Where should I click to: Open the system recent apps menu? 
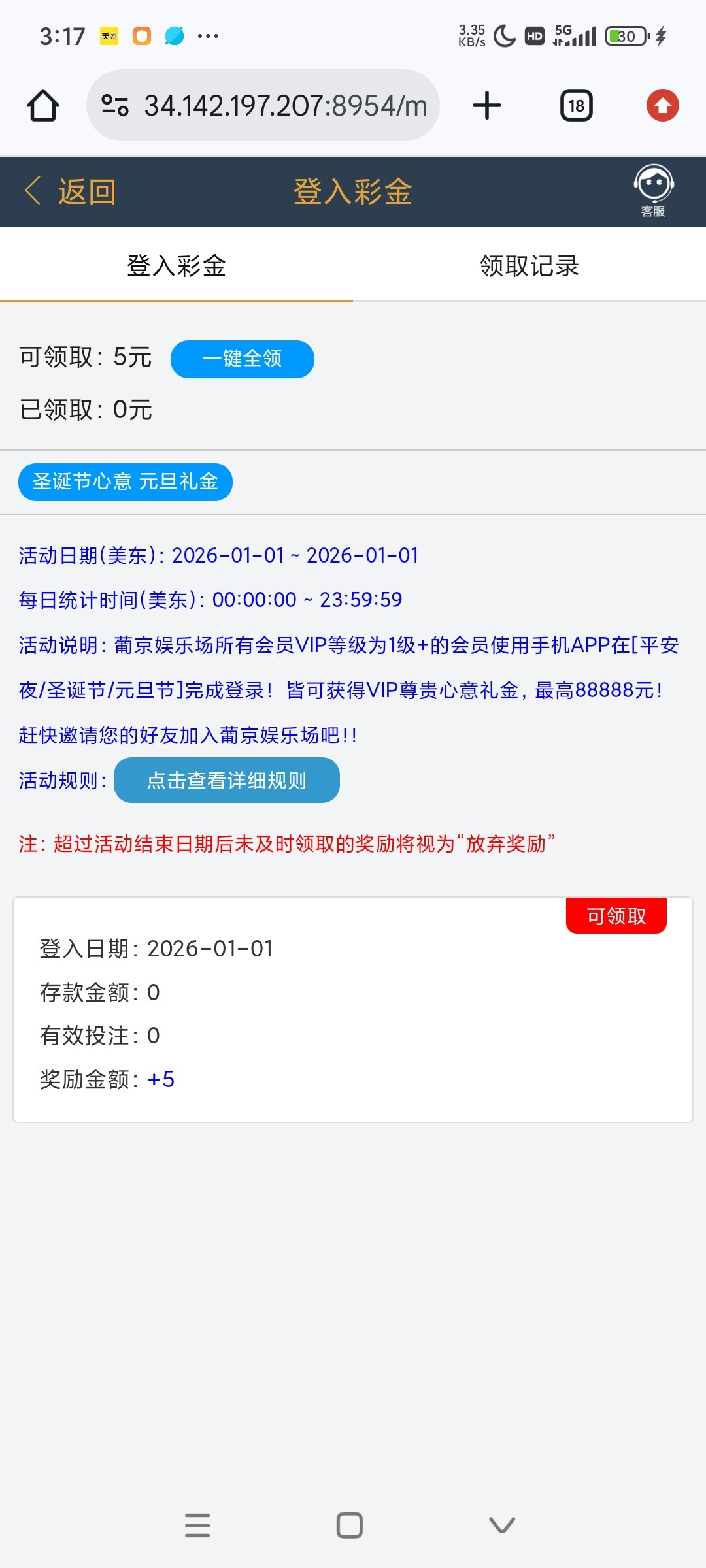(x=197, y=1525)
